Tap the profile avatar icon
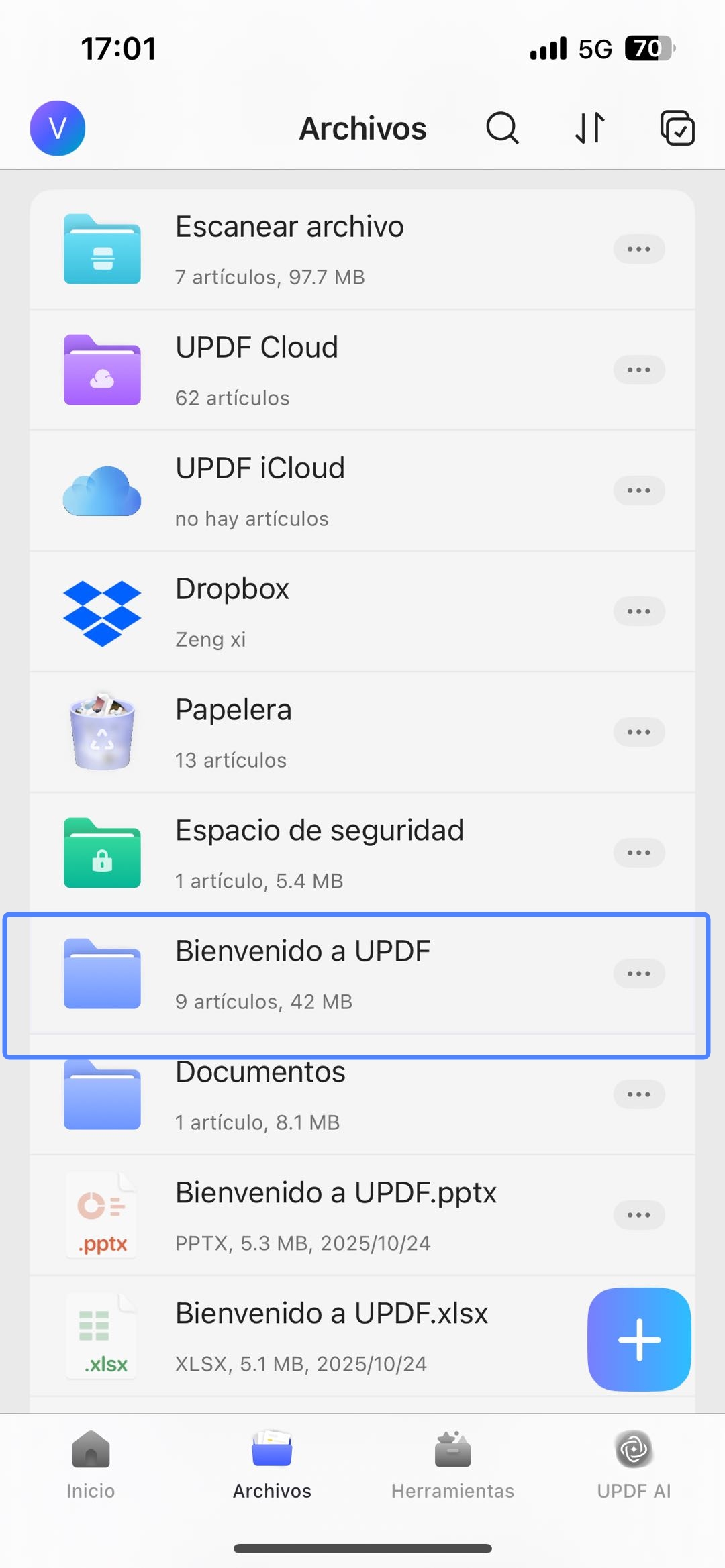 click(57, 129)
